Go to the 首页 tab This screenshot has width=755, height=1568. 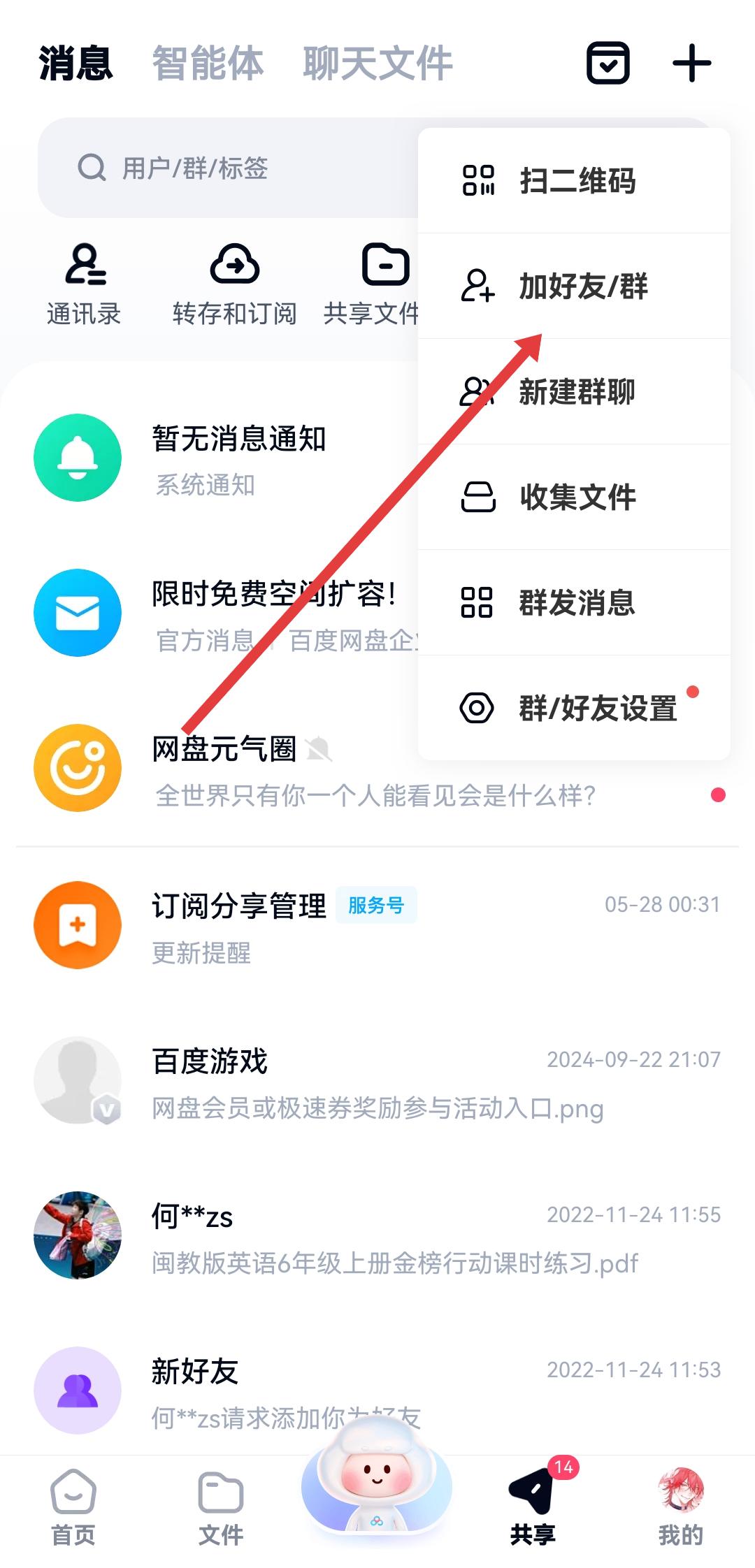(x=73, y=1508)
